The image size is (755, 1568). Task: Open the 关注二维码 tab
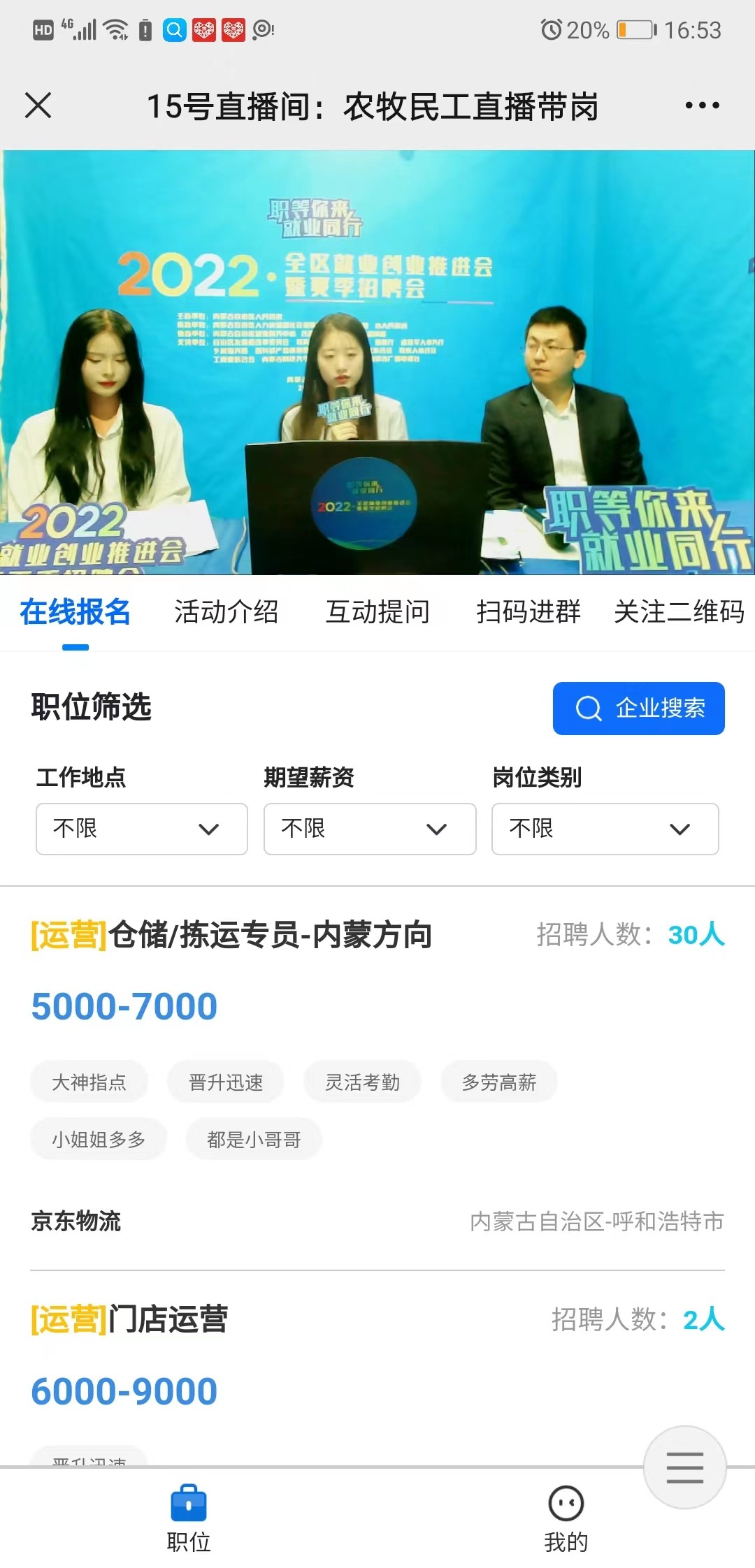[678, 612]
